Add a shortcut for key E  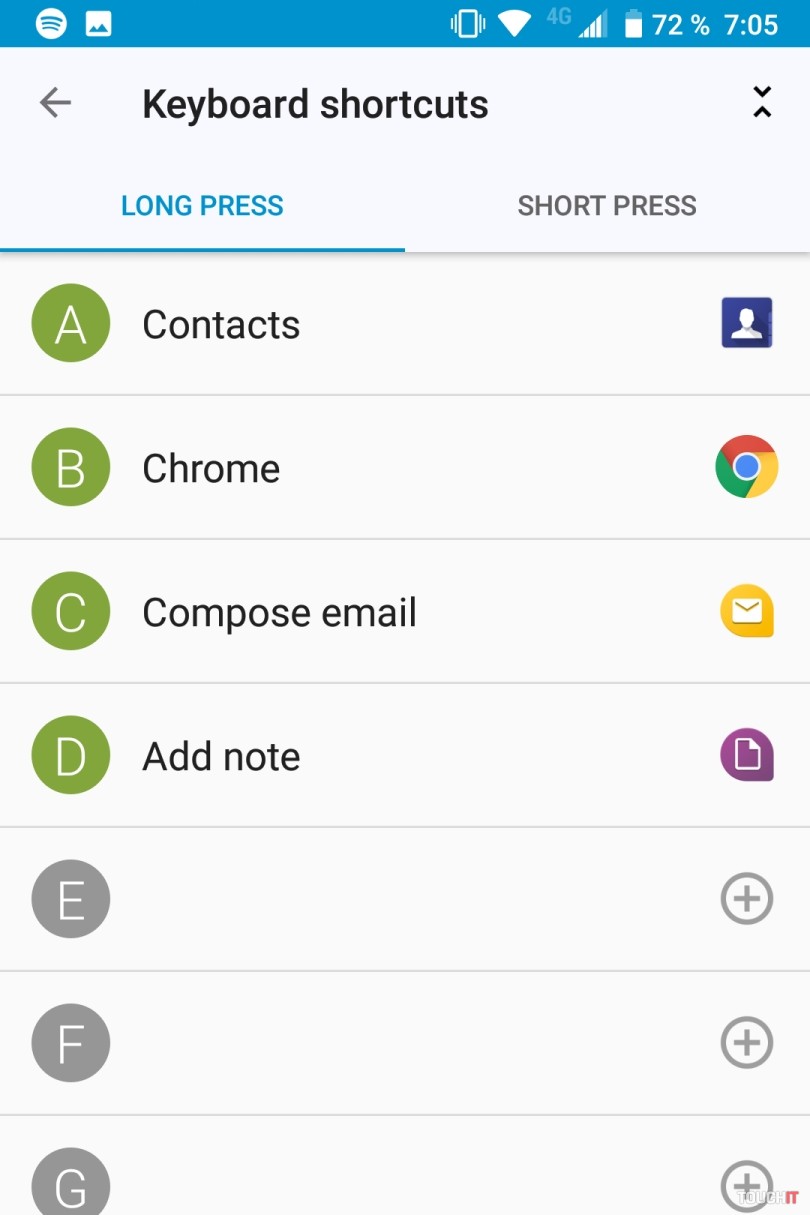tap(746, 899)
